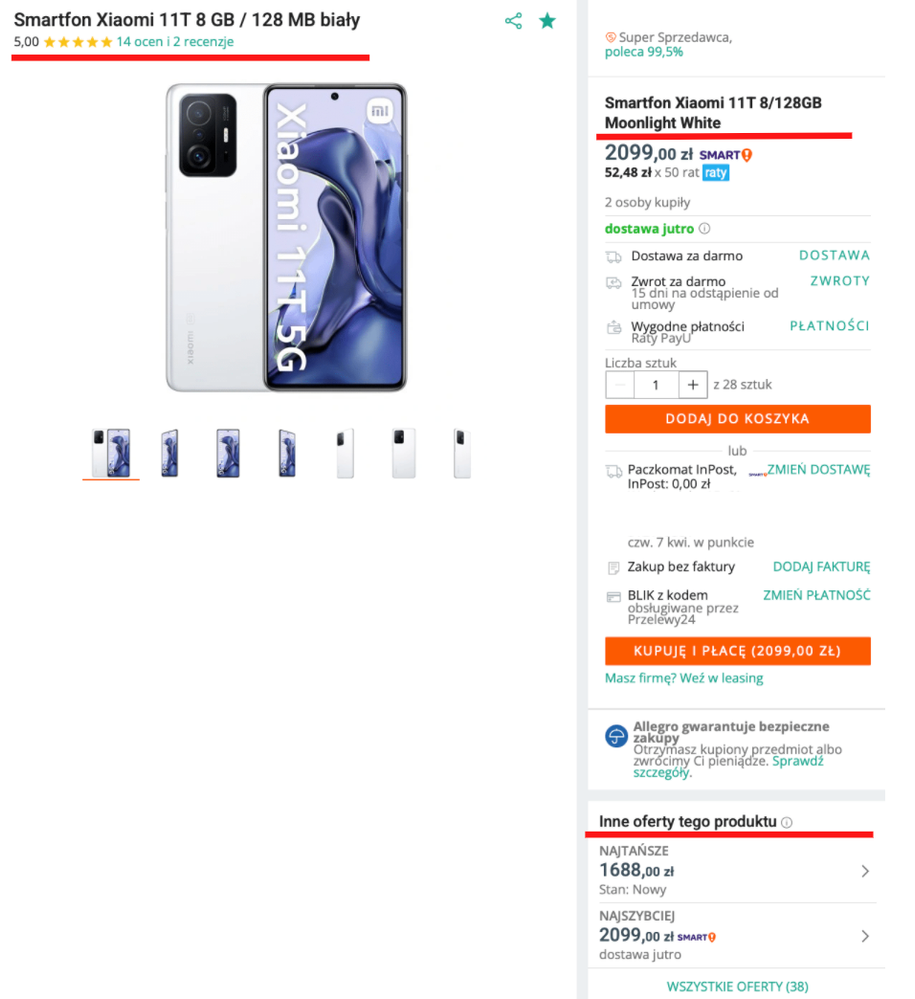
Task: View WSZYSTKIE OFERTY (38)
Action: [x=737, y=986]
